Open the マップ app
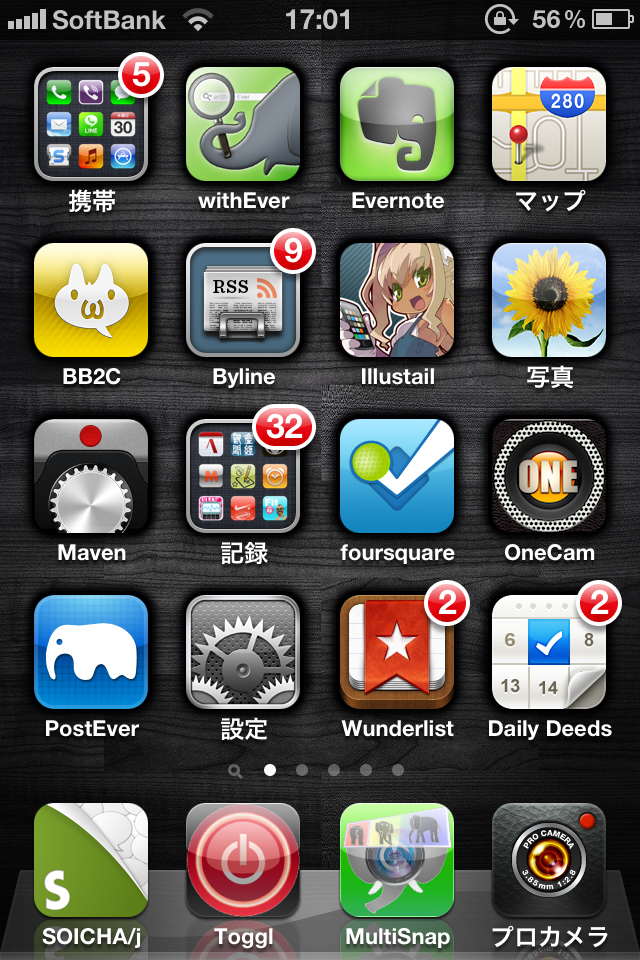Image resolution: width=640 pixels, height=960 pixels. (x=549, y=124)
